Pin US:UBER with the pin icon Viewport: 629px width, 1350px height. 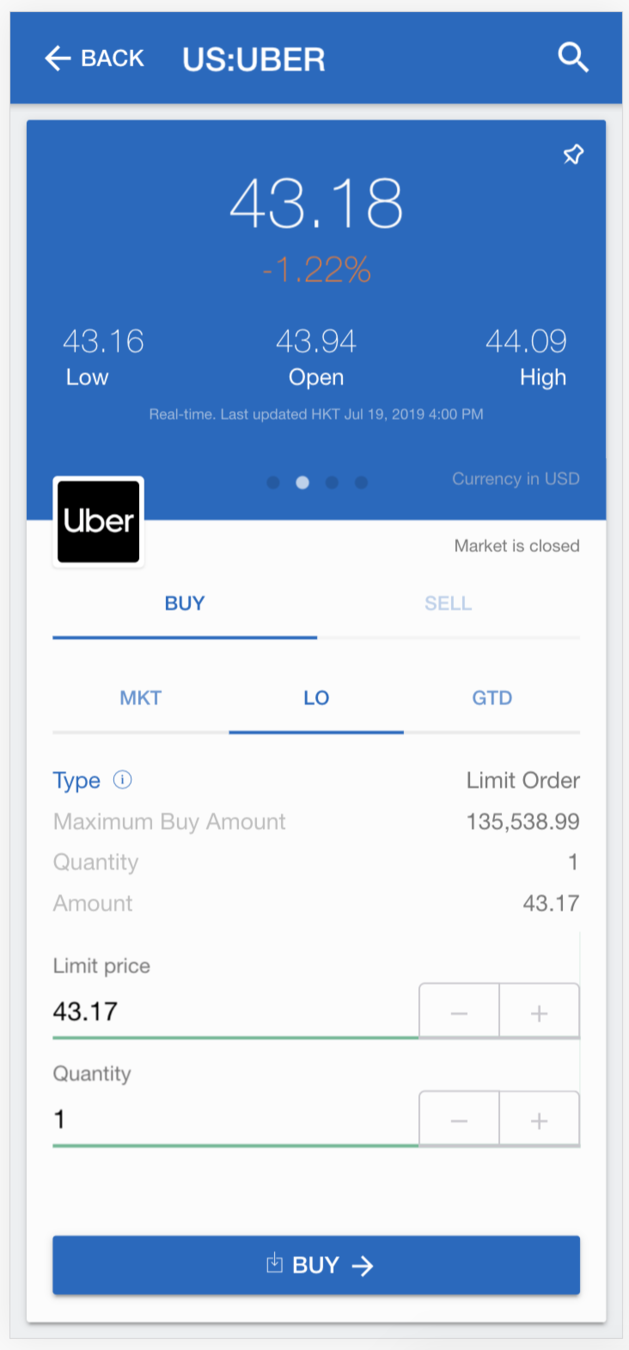click(573, 154)
